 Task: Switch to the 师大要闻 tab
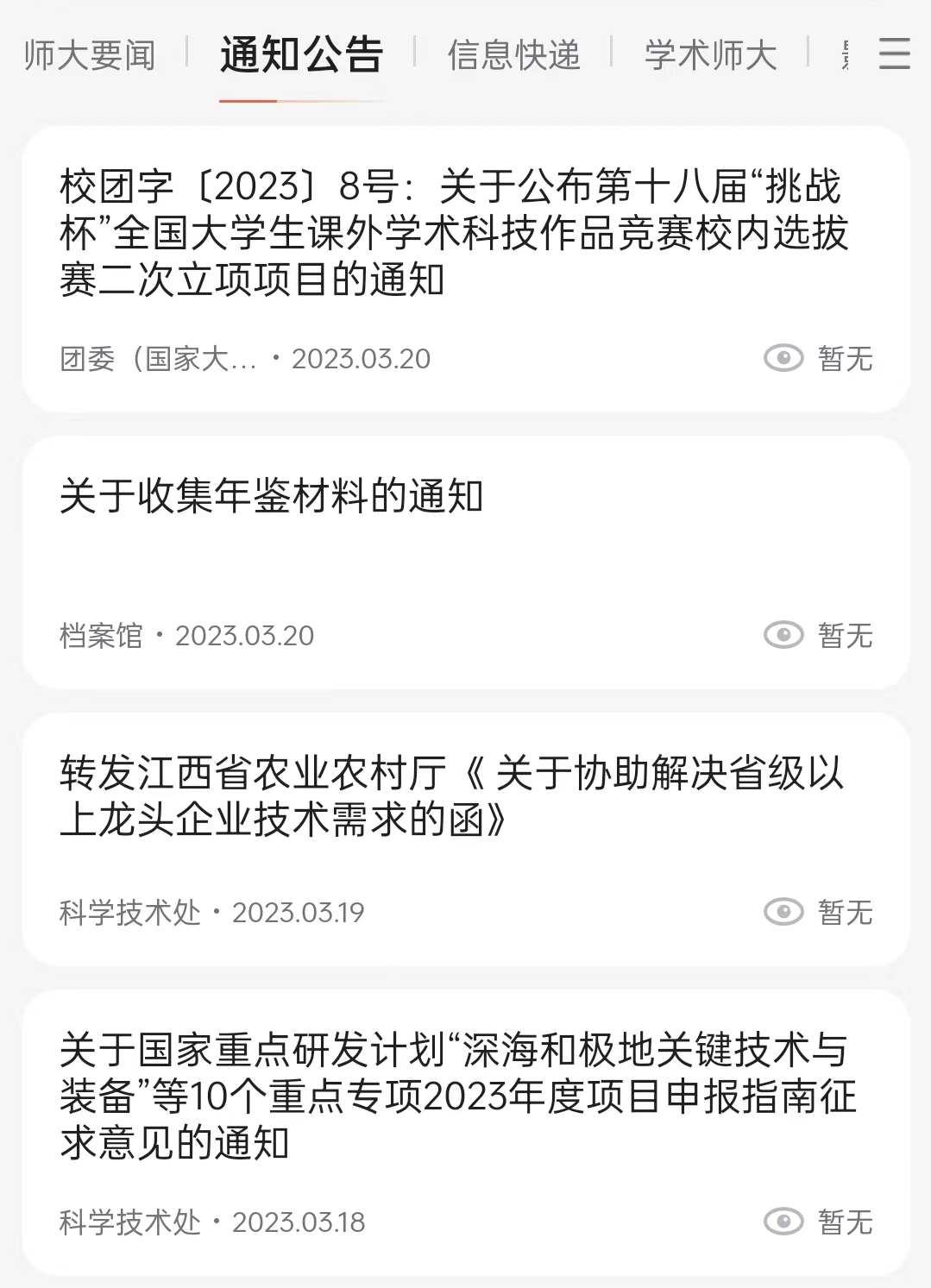click(90, 55)
